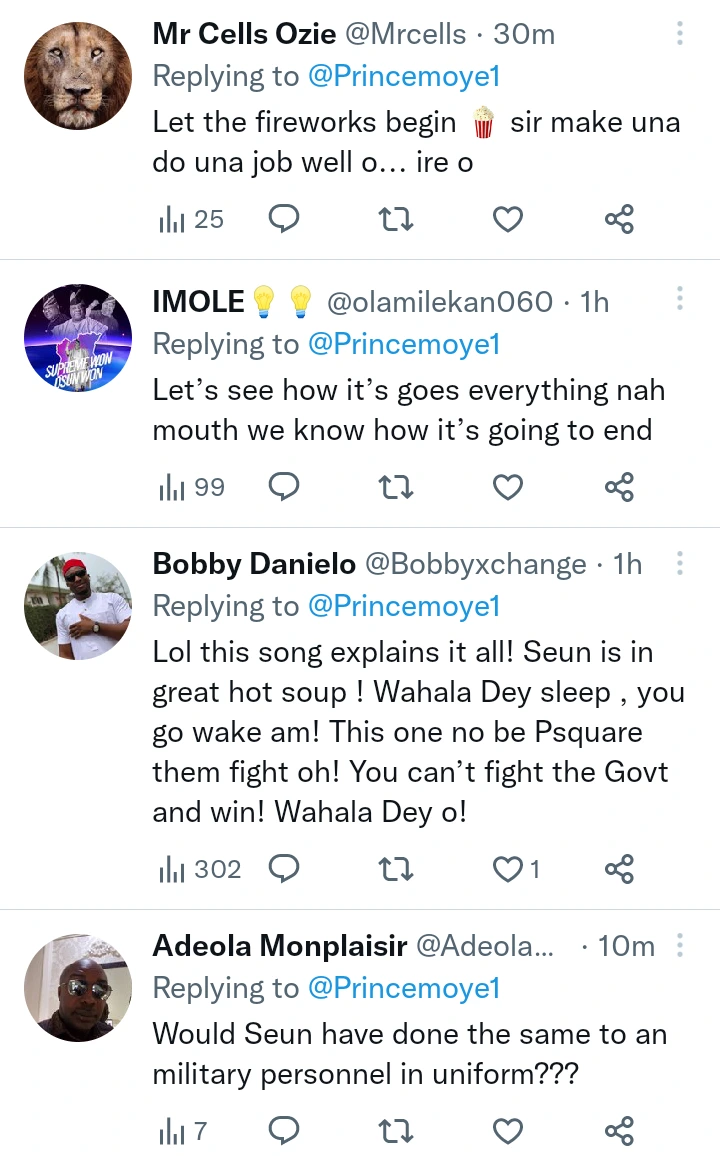720x1156 pixels.
Task: Retweet Mr Cells Ozie's reply
Action: coord(396,220)
